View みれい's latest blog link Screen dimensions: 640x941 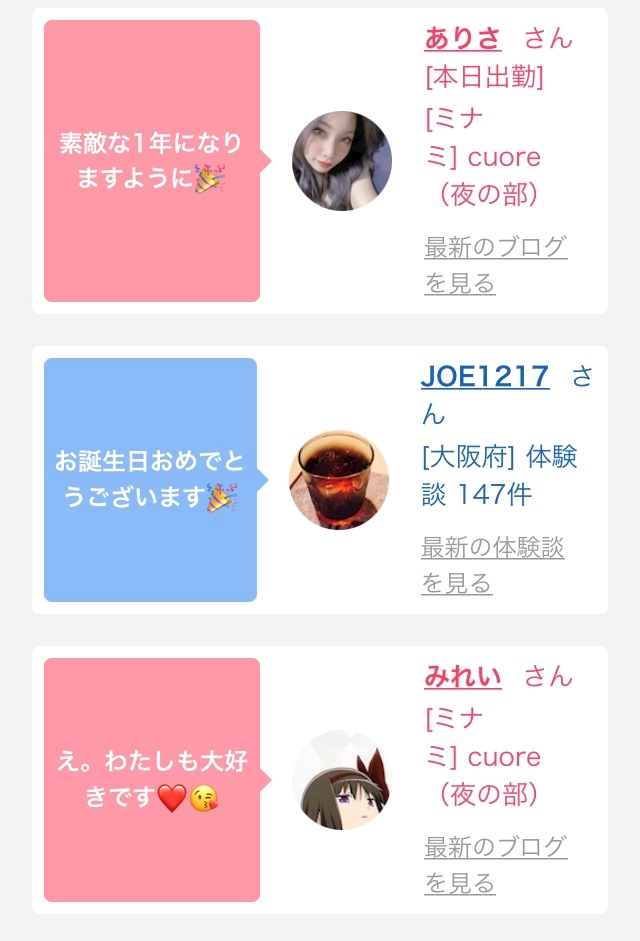click(x=495, y=865)
